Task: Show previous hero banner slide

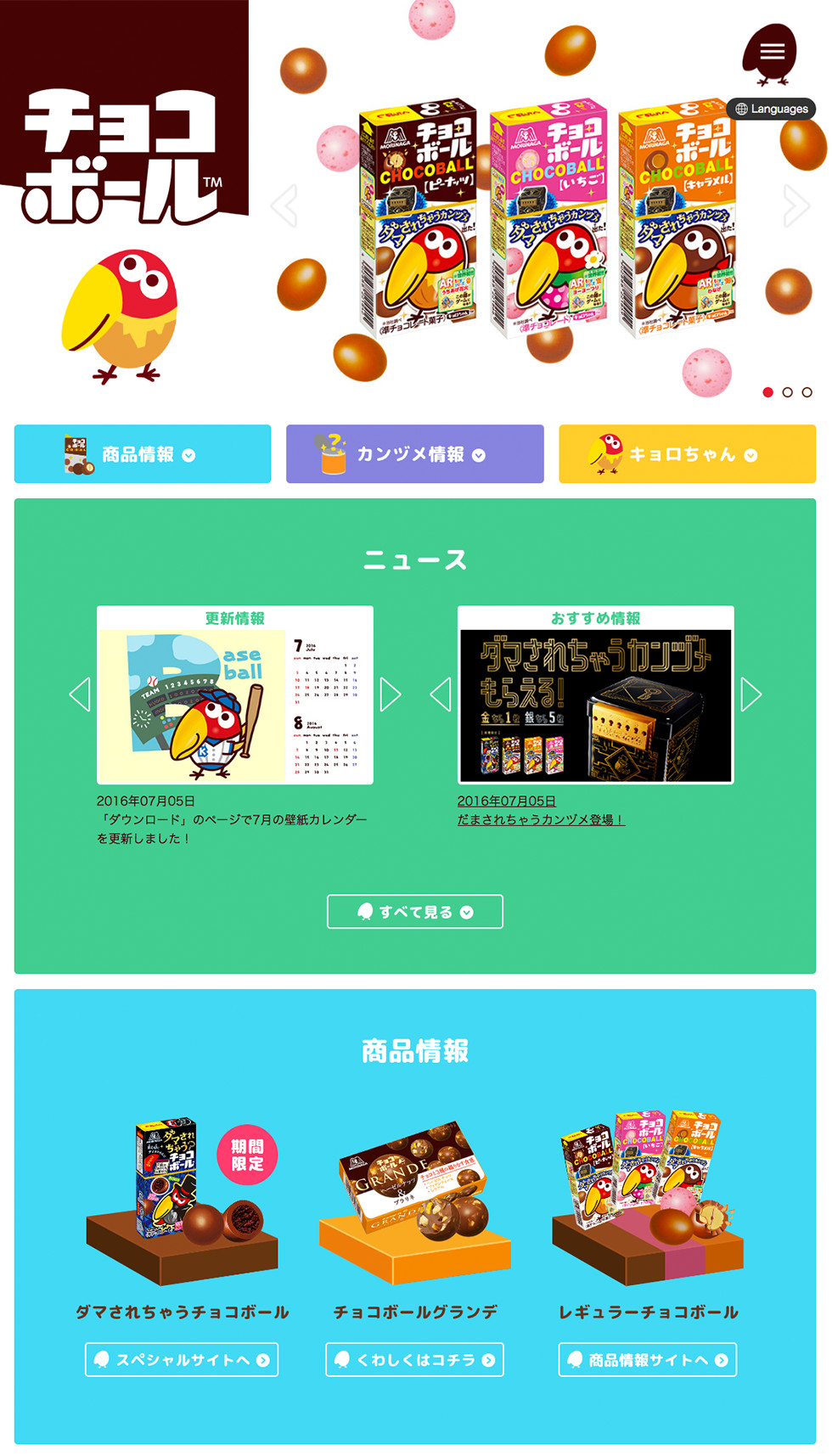Action: pyautogui.click(x=285, y=205)
